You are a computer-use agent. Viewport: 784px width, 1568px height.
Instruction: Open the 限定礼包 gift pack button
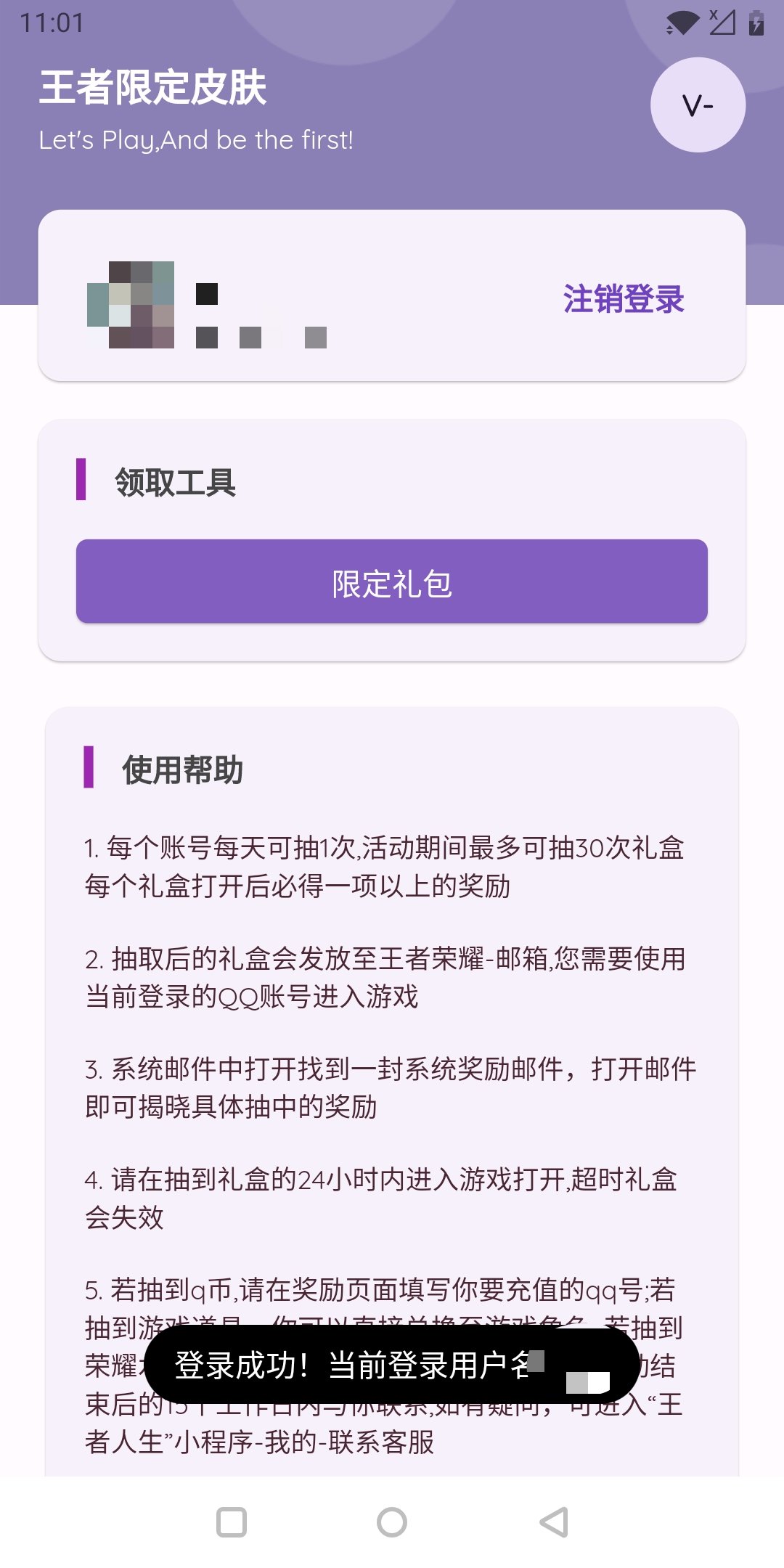(392, 581)
